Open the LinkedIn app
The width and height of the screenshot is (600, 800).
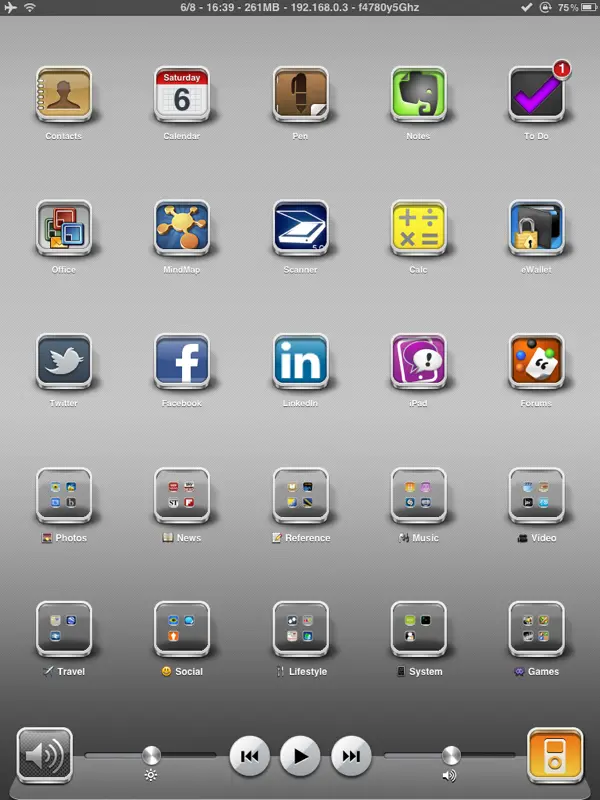[300, 361]
